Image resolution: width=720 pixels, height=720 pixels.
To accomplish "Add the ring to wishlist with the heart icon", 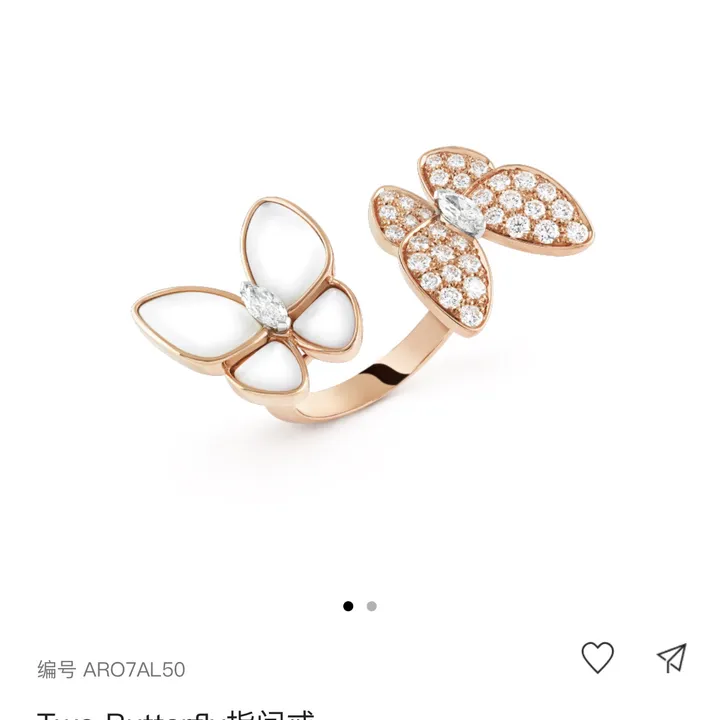I will click(x=597, y=657).
